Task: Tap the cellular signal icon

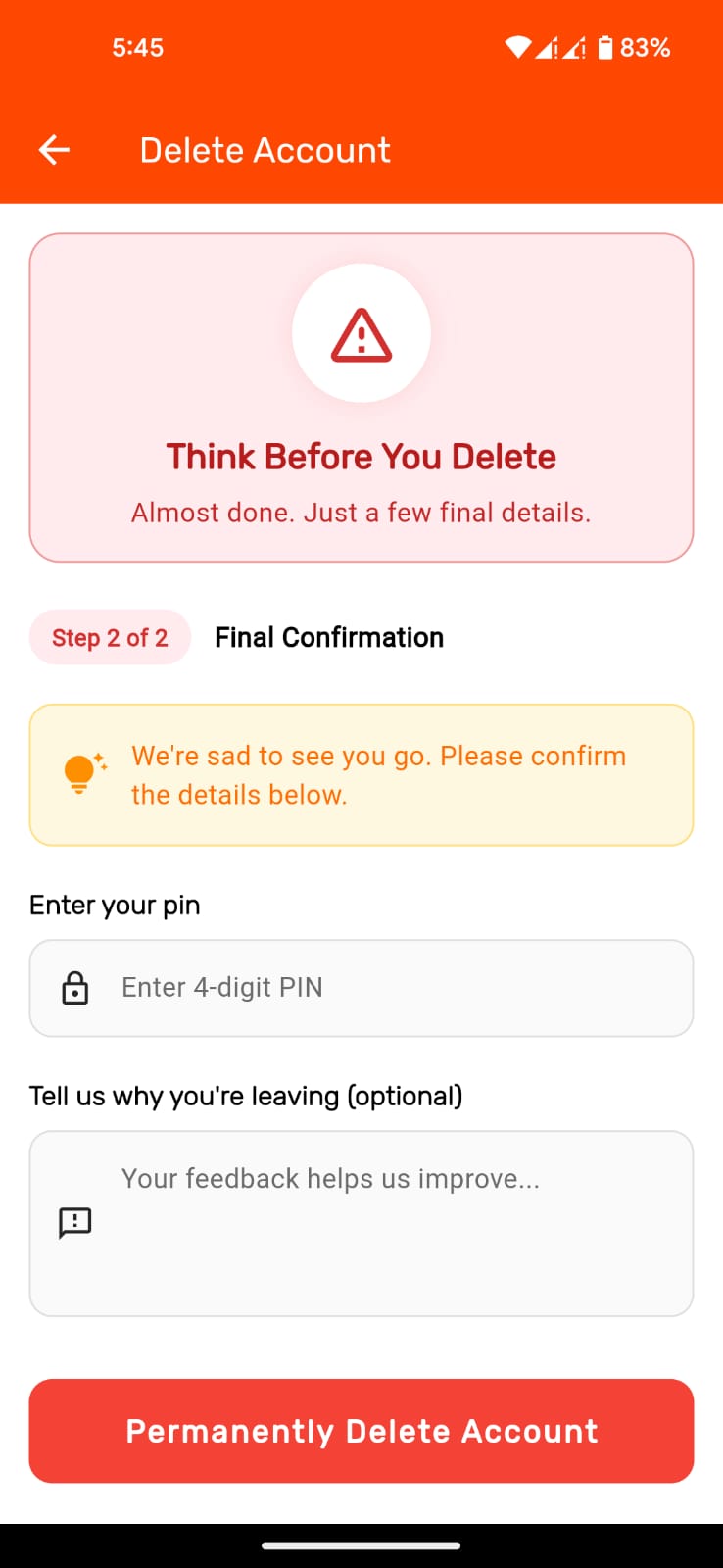Action: tap(548, 47)
